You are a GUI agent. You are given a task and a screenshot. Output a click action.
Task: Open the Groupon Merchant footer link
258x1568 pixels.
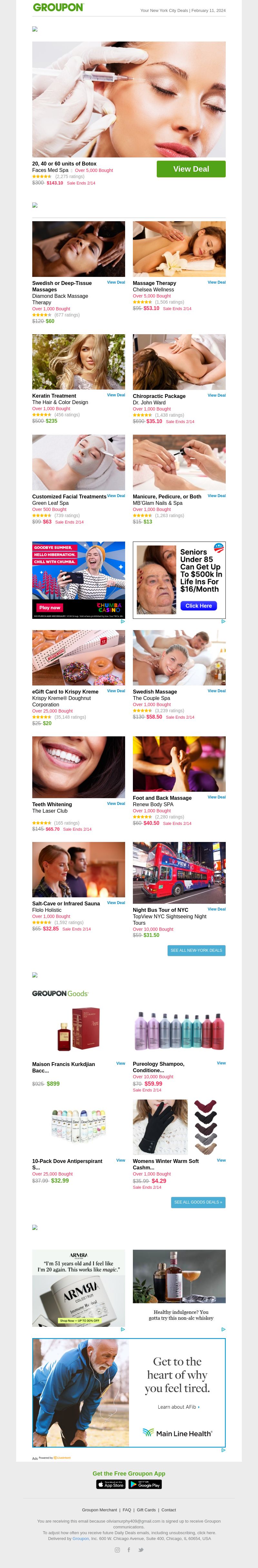point(99,1510)
